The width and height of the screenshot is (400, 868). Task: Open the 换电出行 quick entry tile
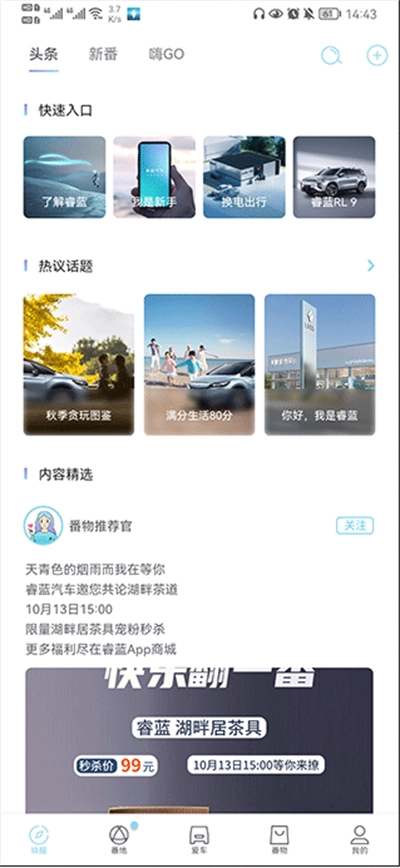point(244,177)
